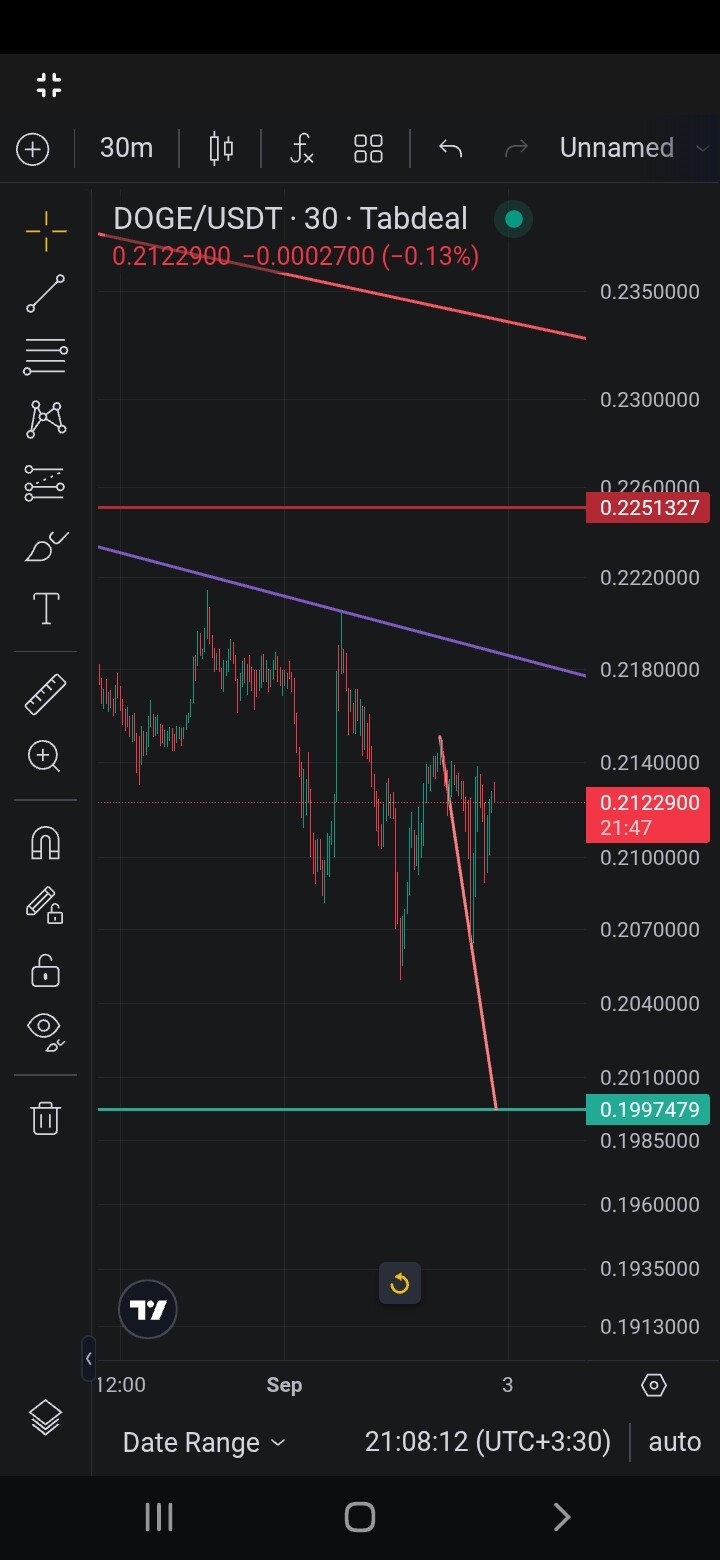Image resolution: width=720 pixels, height=1560 pixels.
Task: Pick the ruler measure tool
Action: point(45,694)
